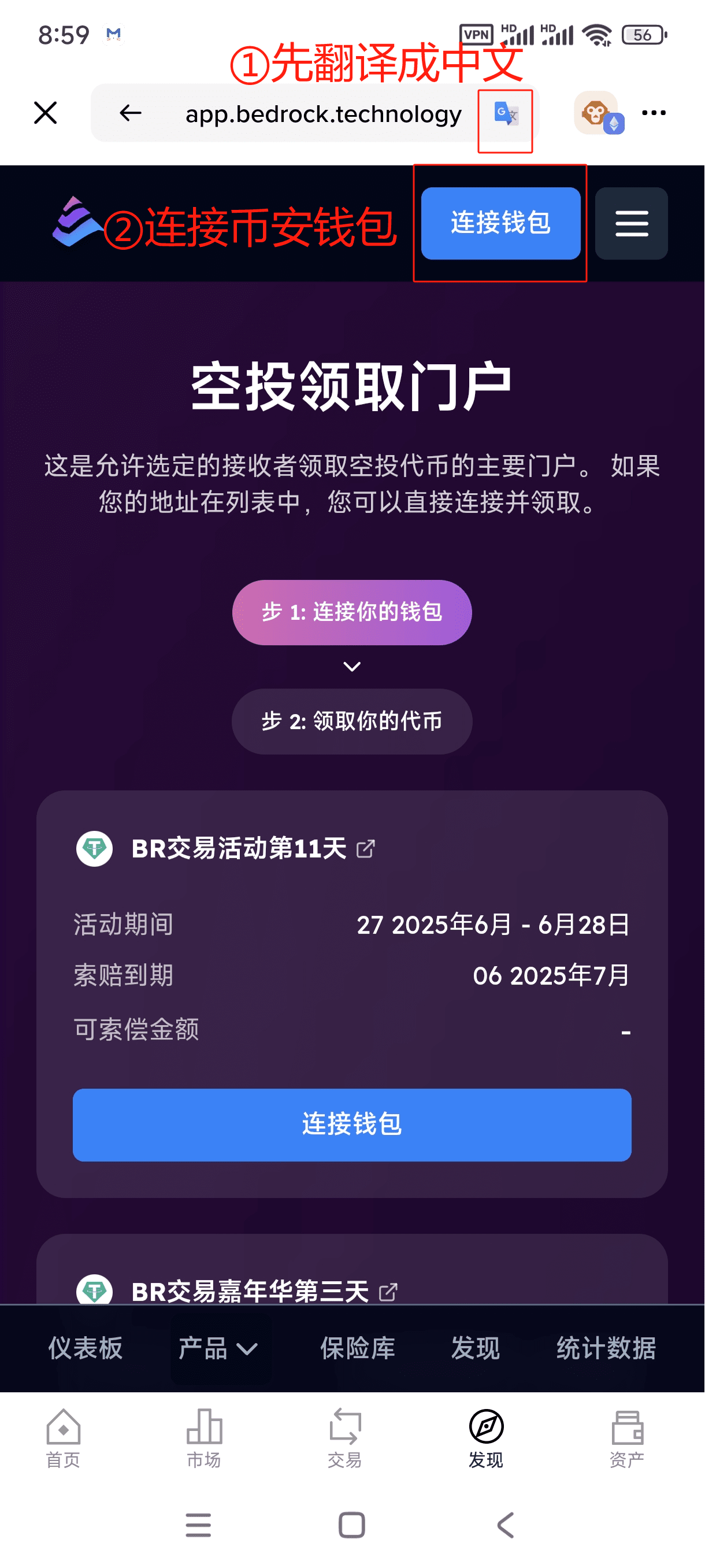Switch to the 资产 tab
Image resolution: width=705 pixels, height=1568 pixels.
[x=627, y=1439]
